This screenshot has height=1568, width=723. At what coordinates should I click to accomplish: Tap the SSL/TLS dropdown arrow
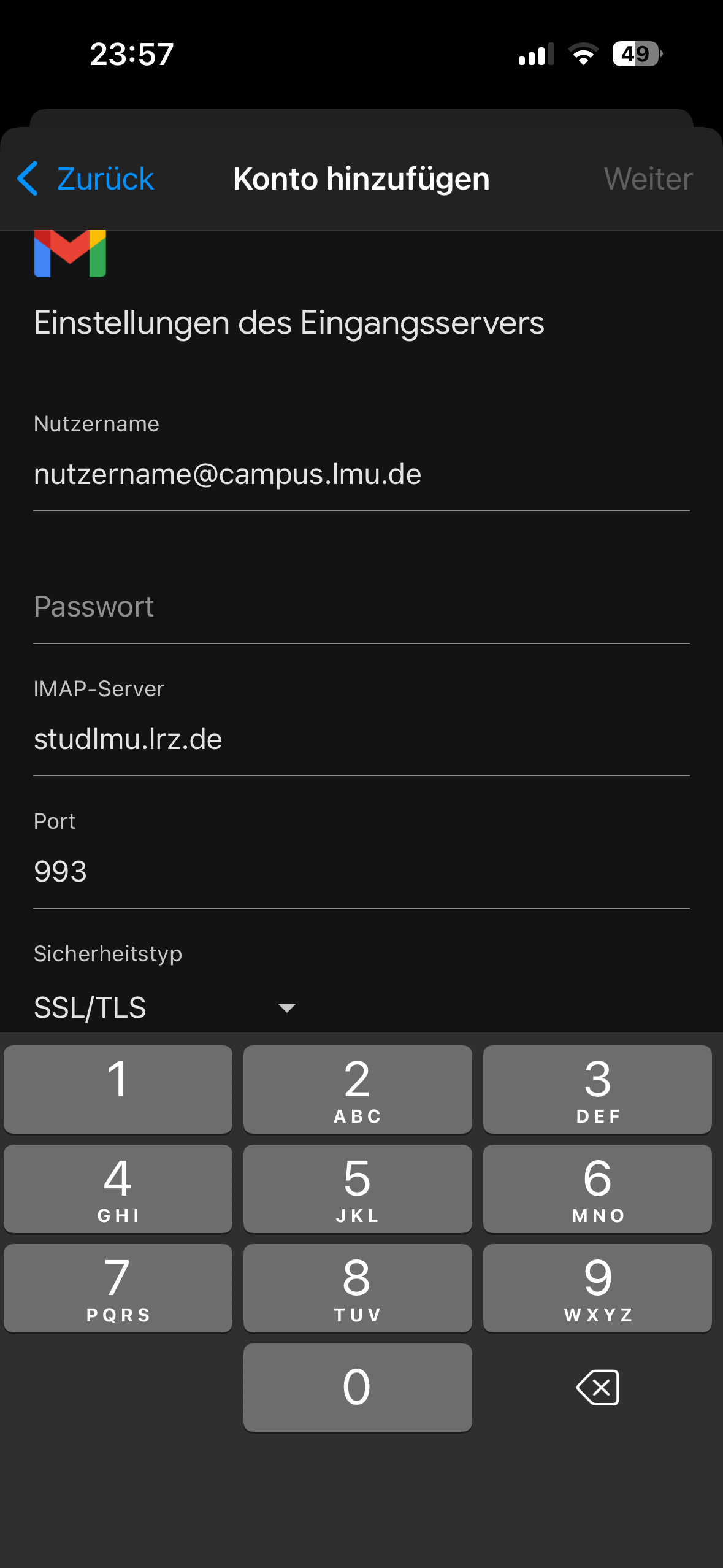coord(286,1007)
